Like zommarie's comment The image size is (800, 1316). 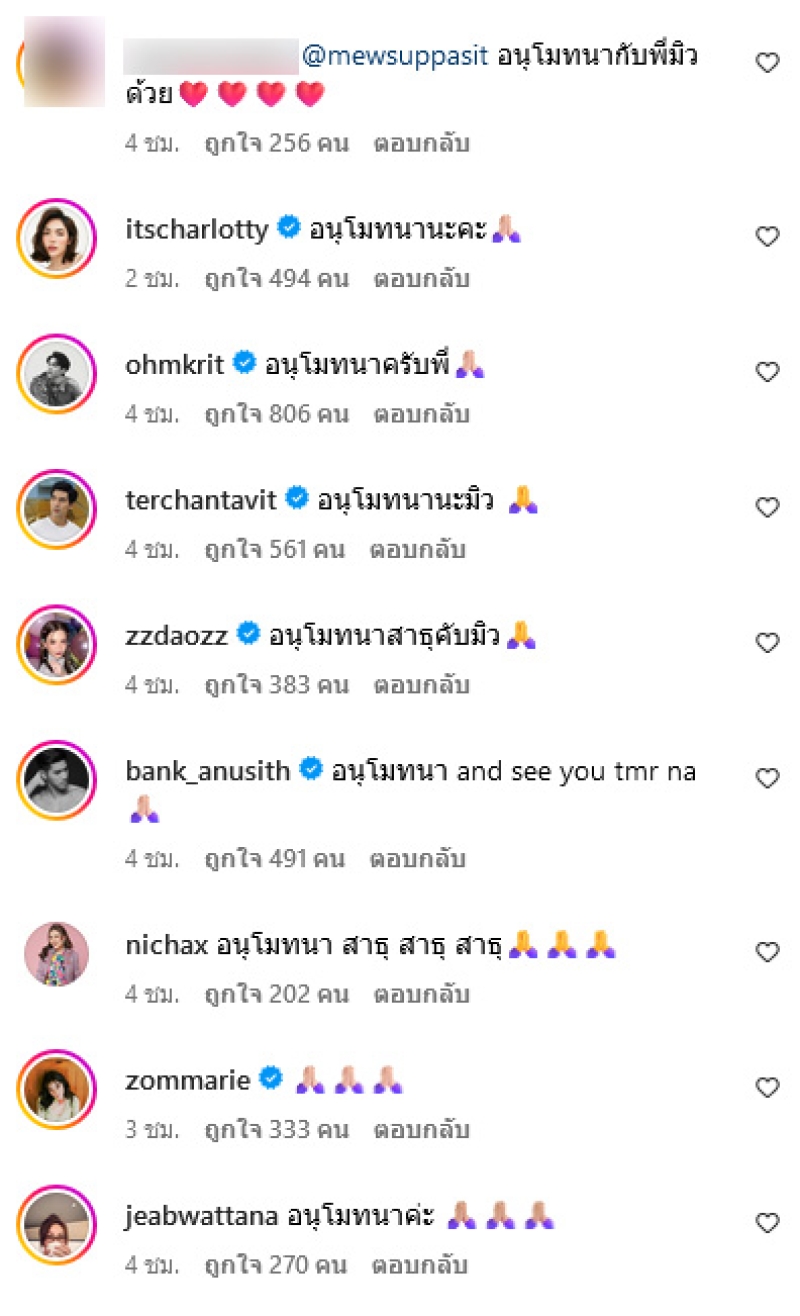point(767,1088)
